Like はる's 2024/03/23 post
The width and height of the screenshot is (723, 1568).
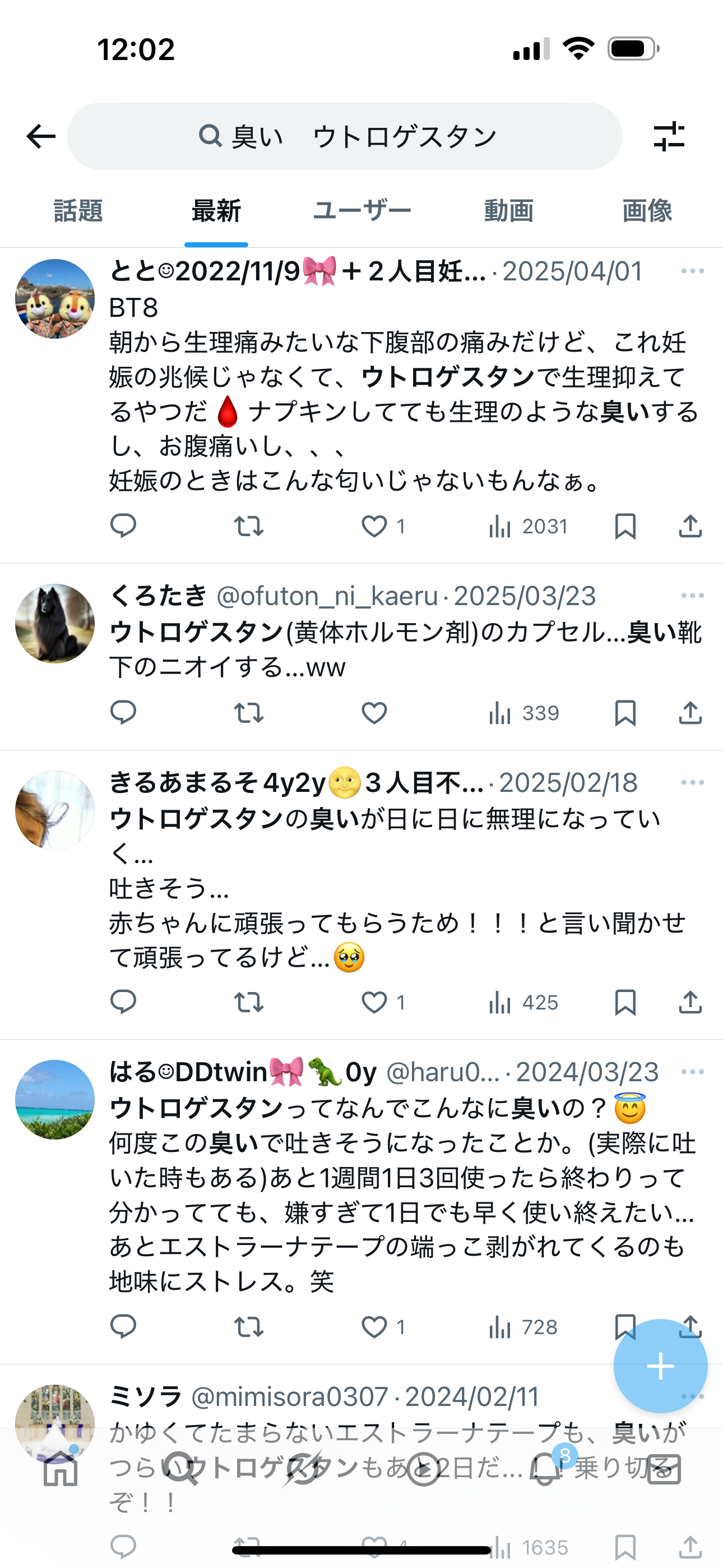(374, 1327)
